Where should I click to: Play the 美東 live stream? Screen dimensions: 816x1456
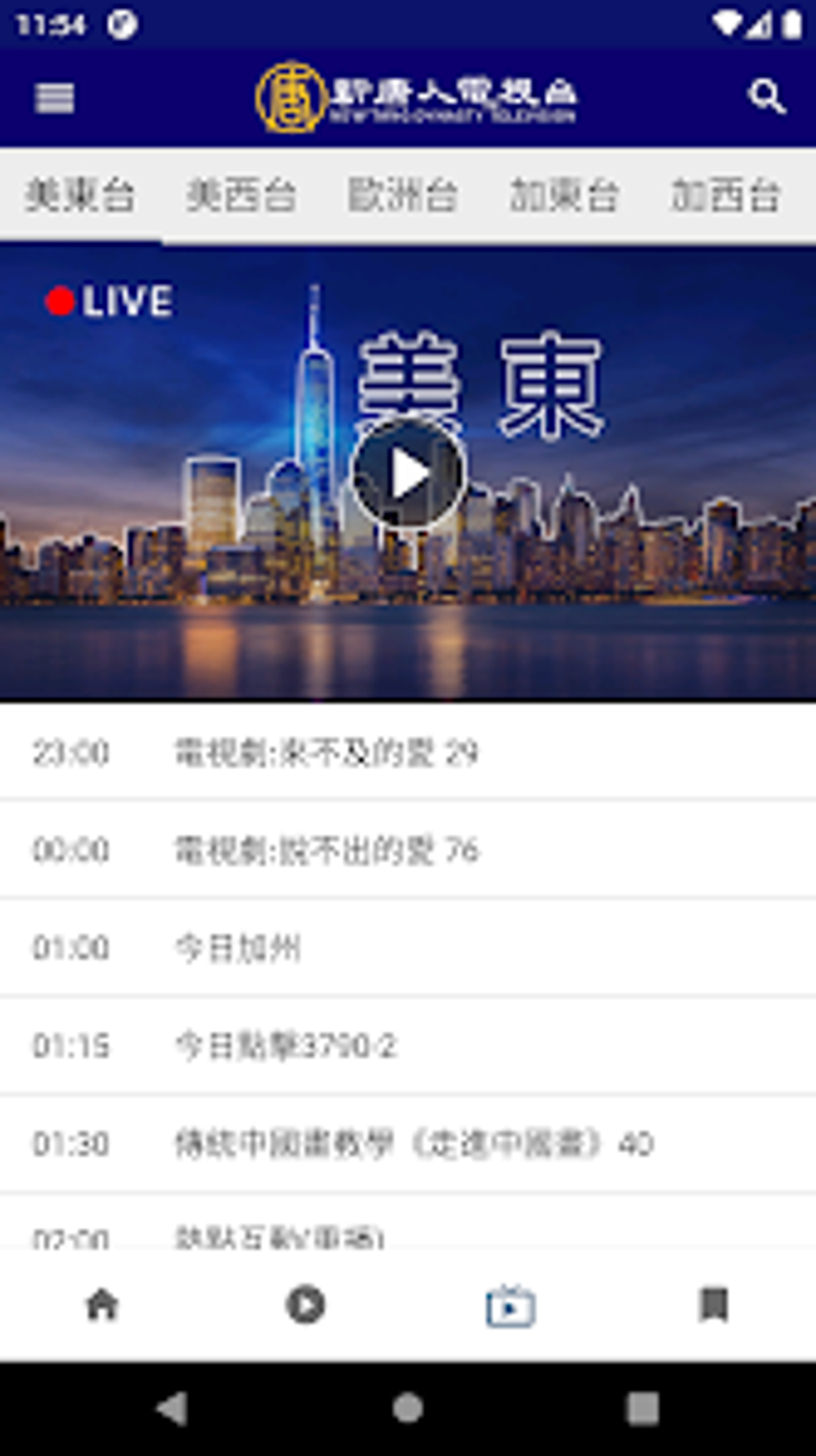[408, 473]
